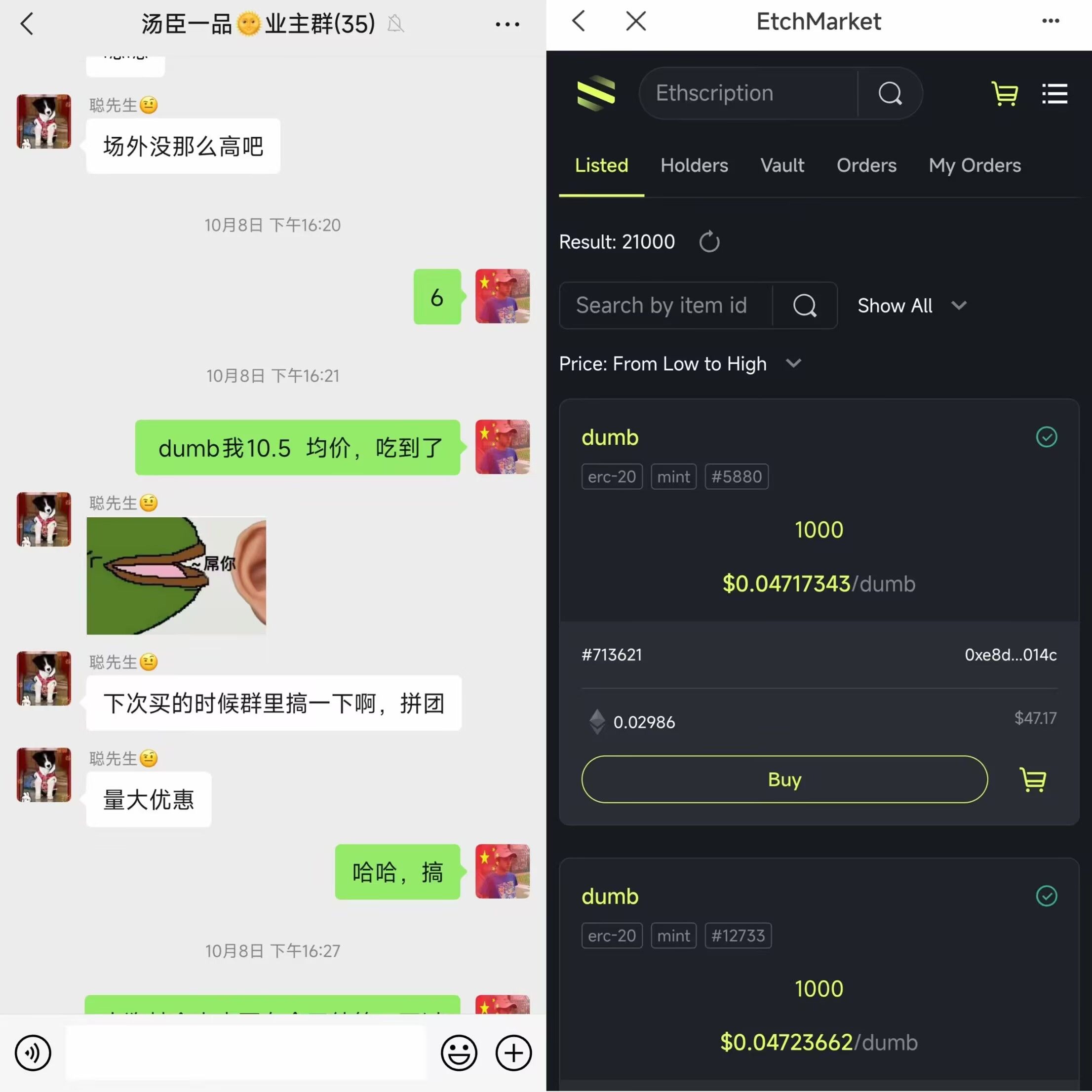
Task: Open the plus attachments menu
Action: (x=513, y=1053)
